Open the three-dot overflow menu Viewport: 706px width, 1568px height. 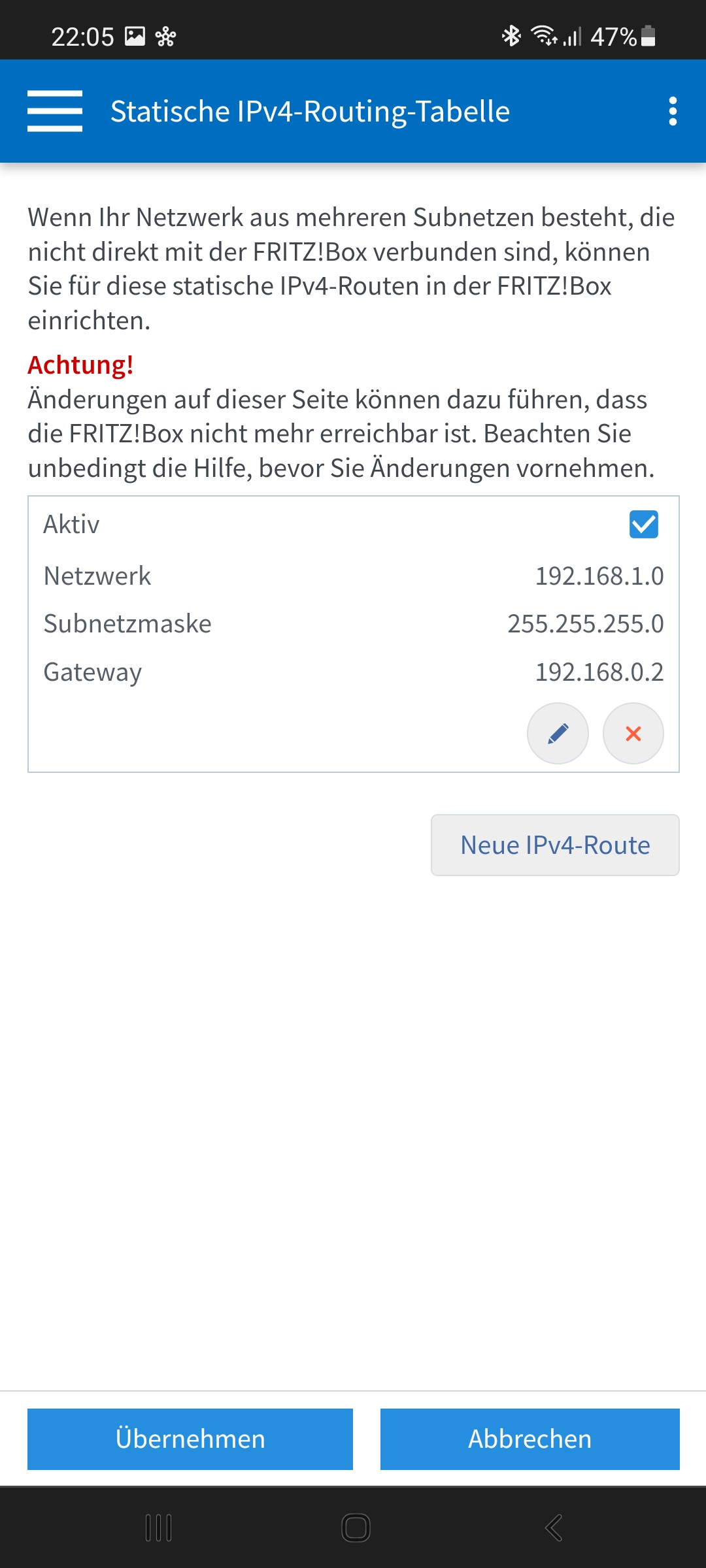click(x=673, y=111)
